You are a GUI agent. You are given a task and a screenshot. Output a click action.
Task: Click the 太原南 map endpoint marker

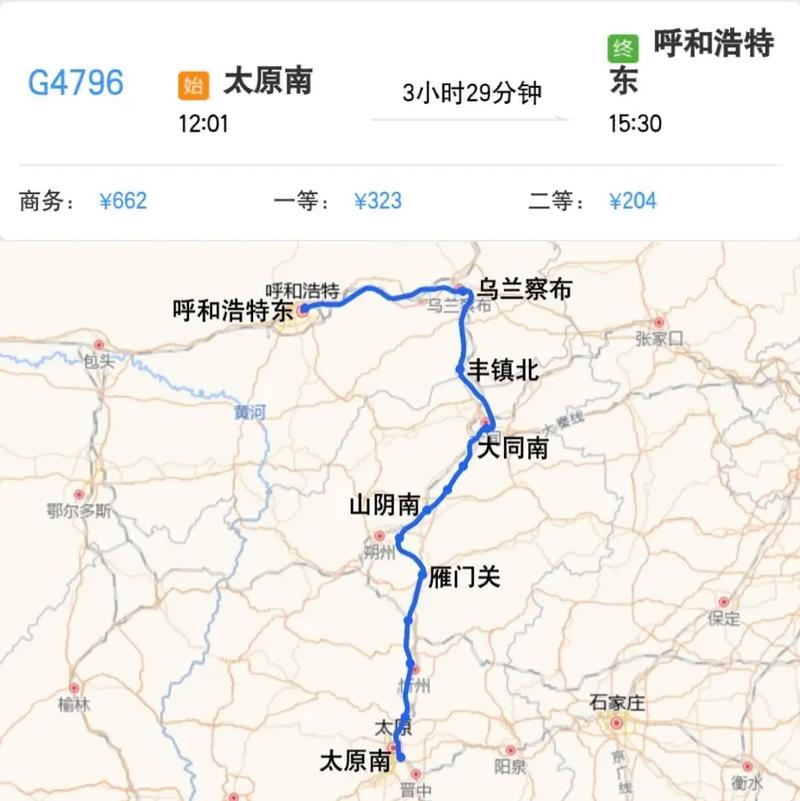pyautogui.click(x=401, y=757)
